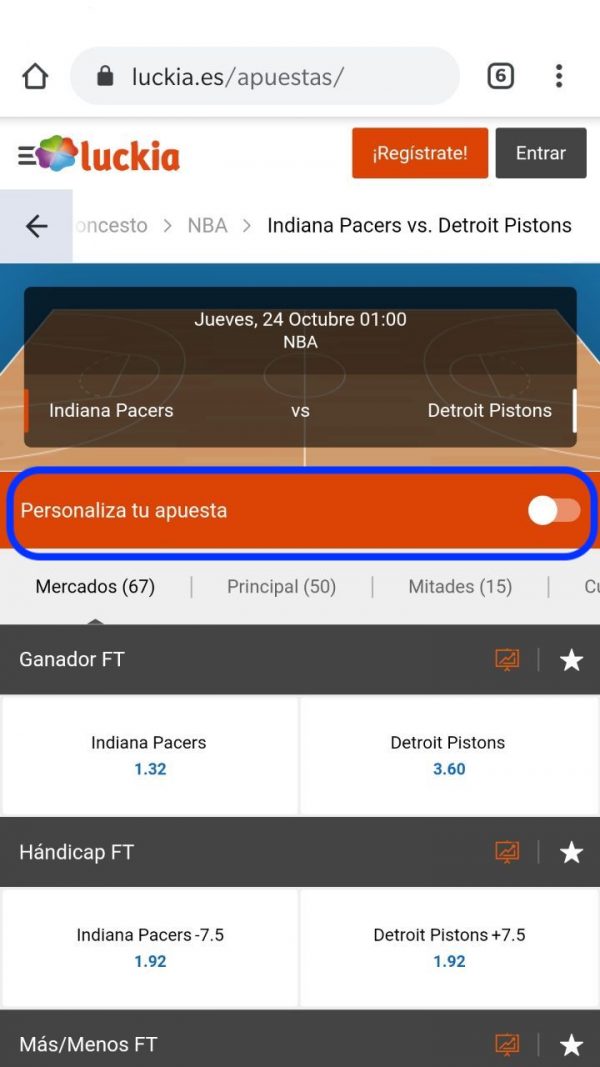The width and height of the screenshot is (600, 1067).
Task: Tap the ¡Regístrate! button
Action: coord(420,153)
